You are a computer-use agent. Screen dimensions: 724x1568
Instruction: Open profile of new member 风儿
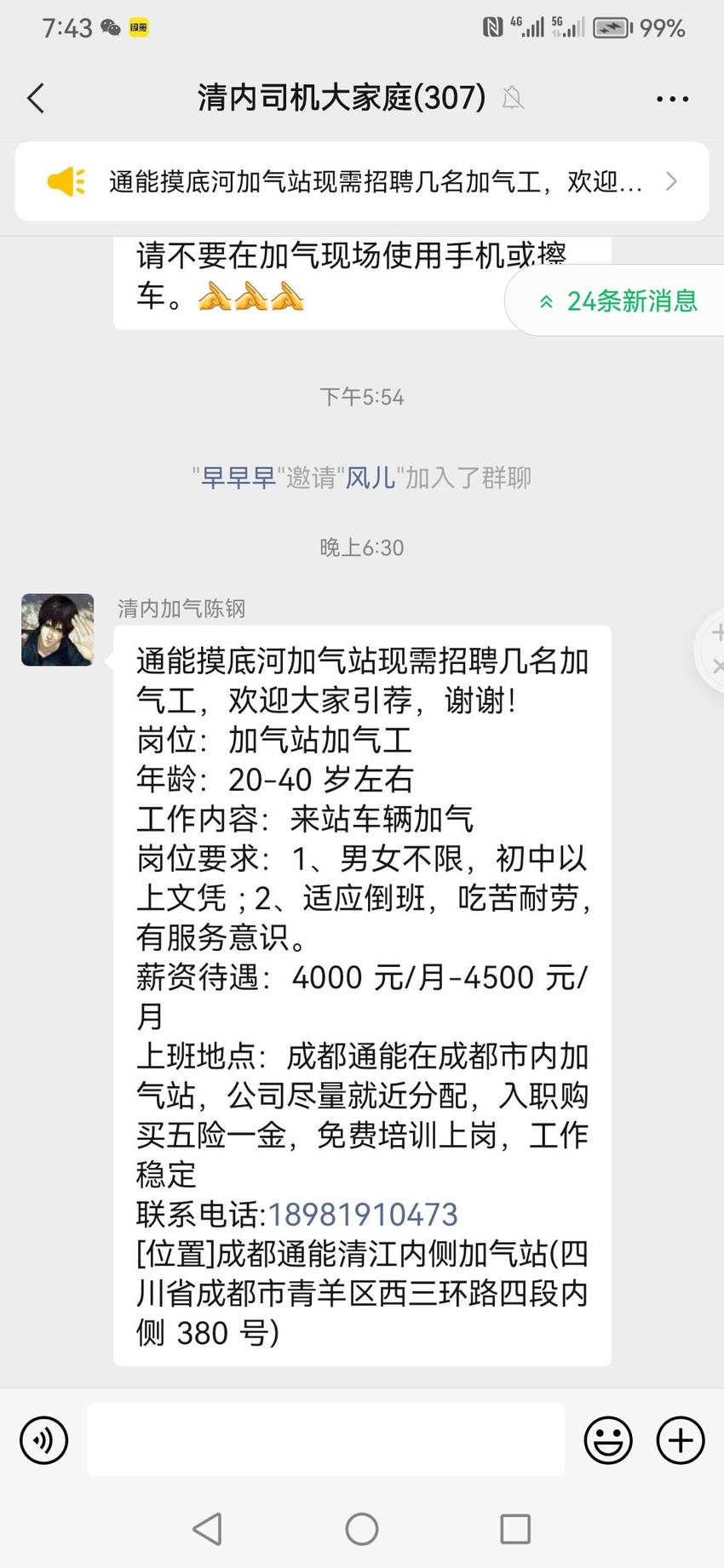point(370,478)
